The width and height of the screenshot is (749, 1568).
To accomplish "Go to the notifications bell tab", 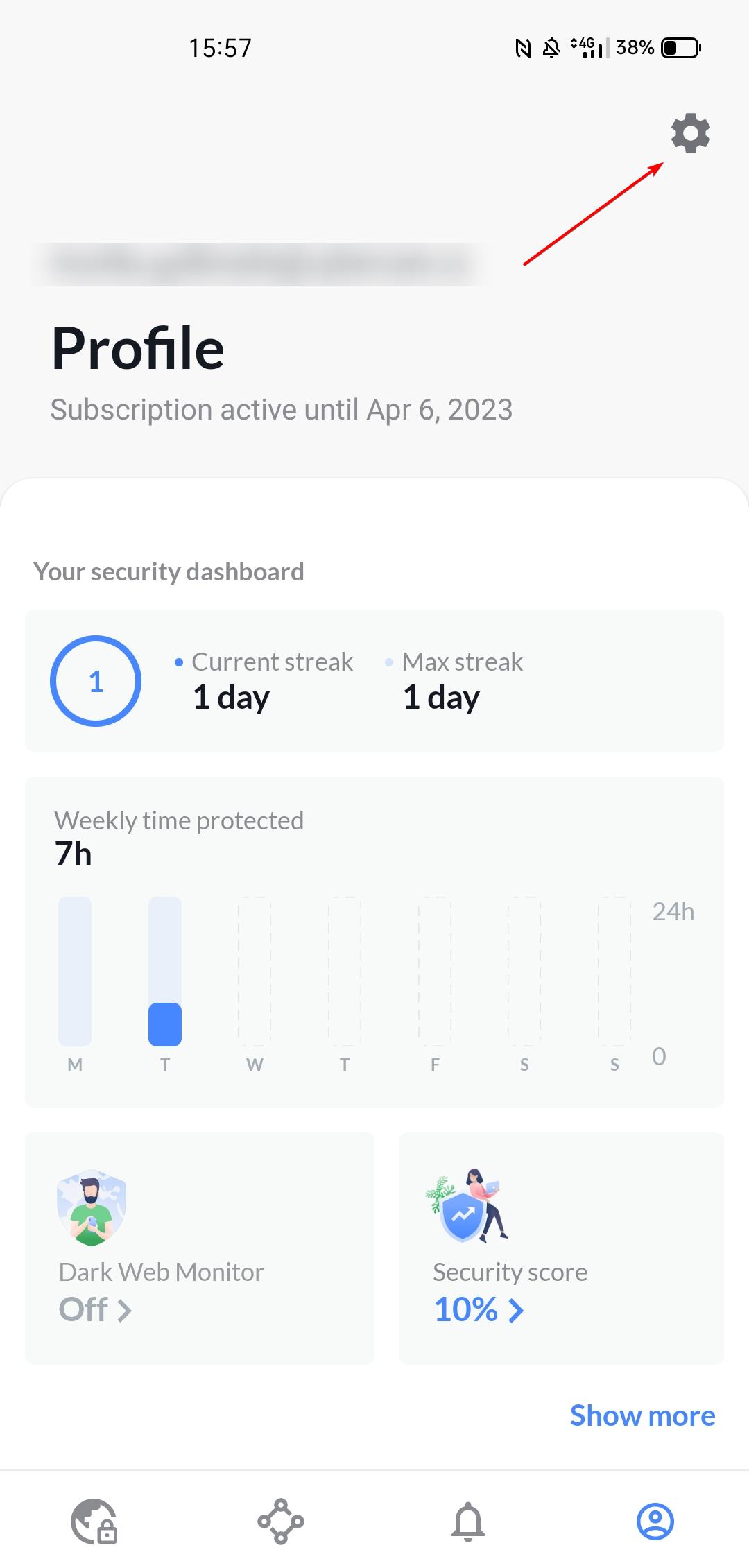I will [468, 1522].
